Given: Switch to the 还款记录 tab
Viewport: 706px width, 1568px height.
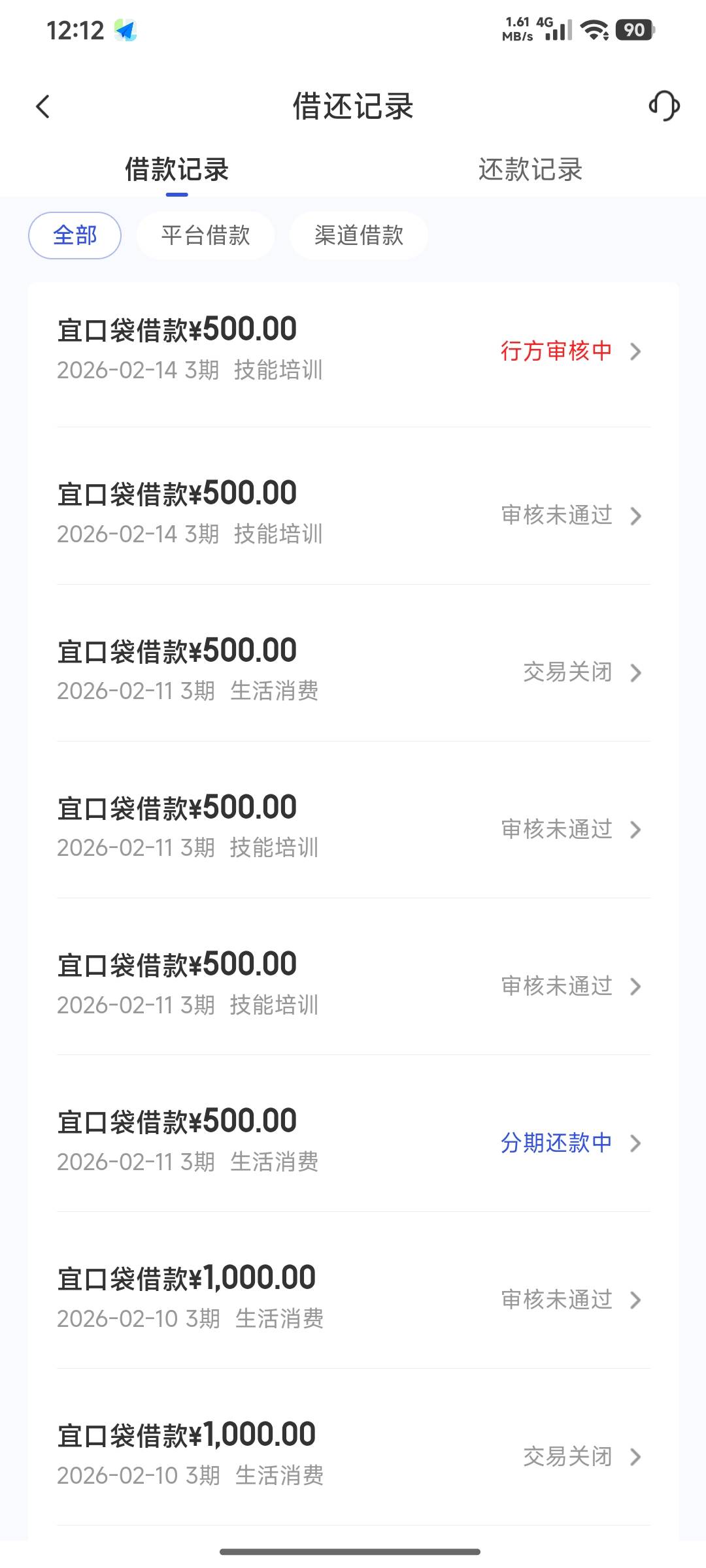Looking at the screenshot, I should [x=529, y=170].
